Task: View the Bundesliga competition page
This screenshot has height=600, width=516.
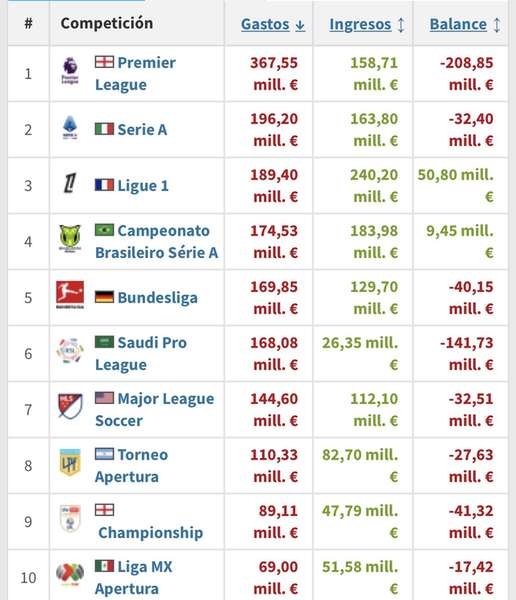Action: point(157,298)
